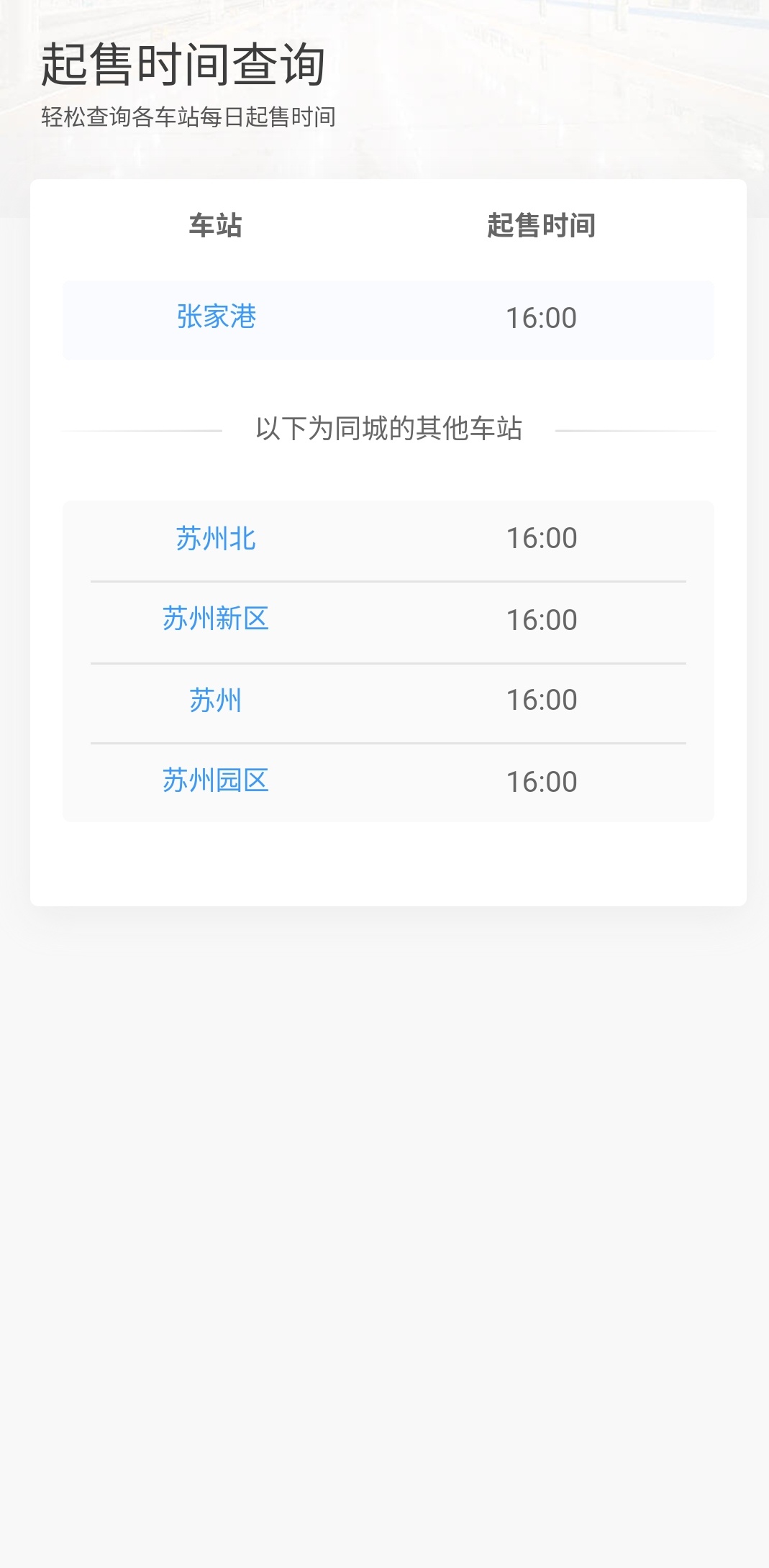Select the 苏州北 station
Viewport: 769px width, 1568px height.
pyautogui.click(x=216, y=539)
